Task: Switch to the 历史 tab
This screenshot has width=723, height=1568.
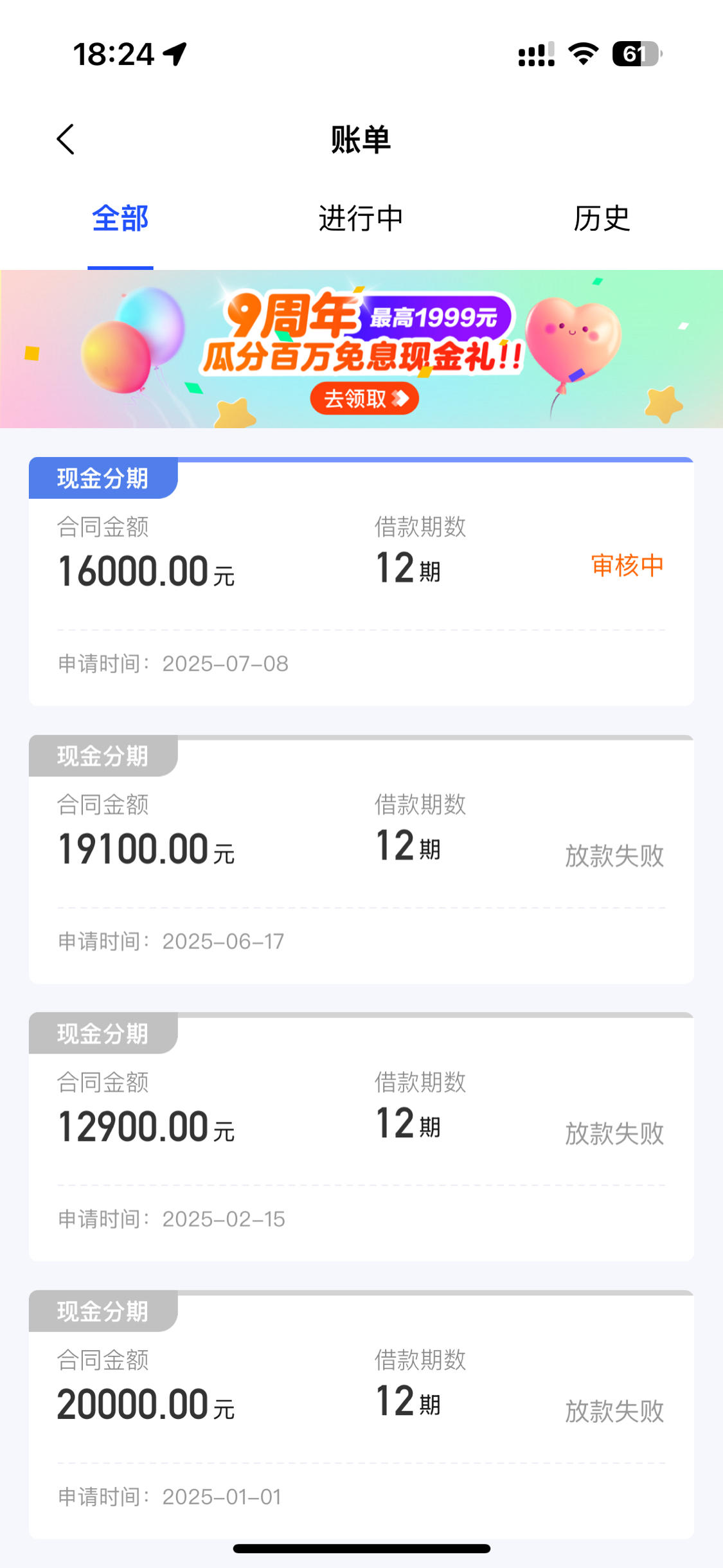Action: pos(602,219)
